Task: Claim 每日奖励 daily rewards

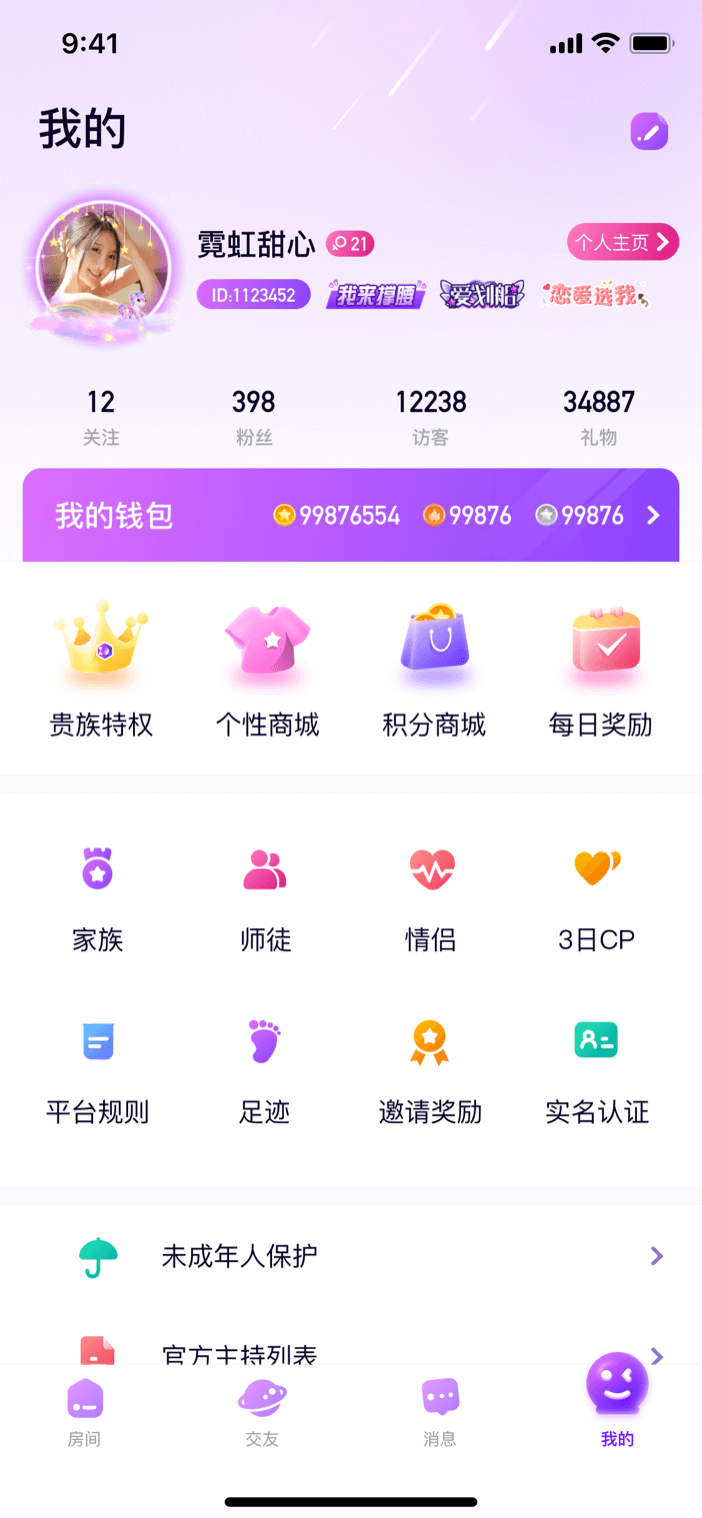Action: pos(600,669)
